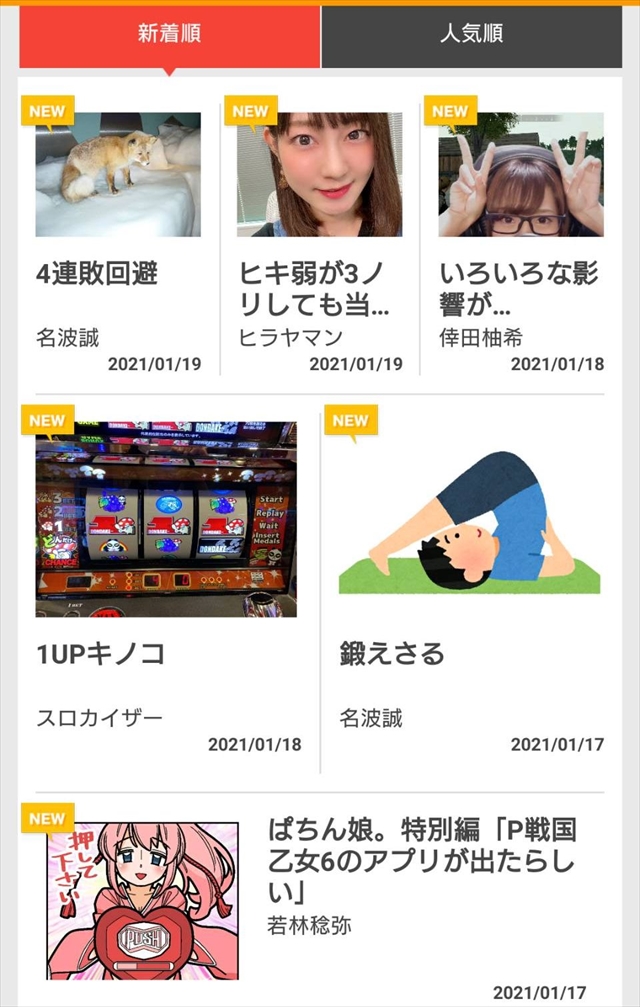Open the 1UPキノコ article by スロカイザー
The height and width of the screenshot is (1007, 640).
tap(167, 580)
